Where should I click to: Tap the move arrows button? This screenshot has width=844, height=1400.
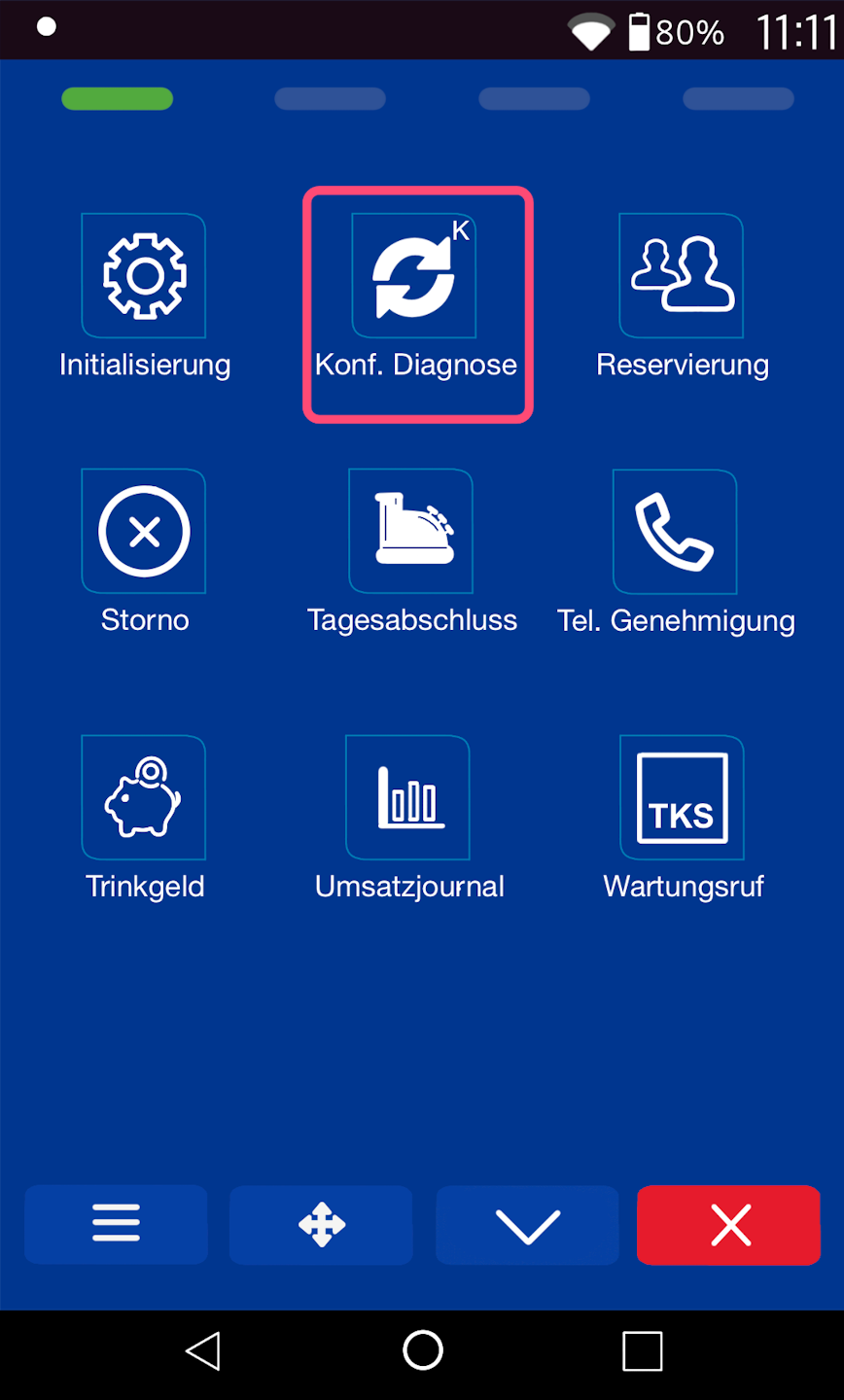pos(321,1224)
